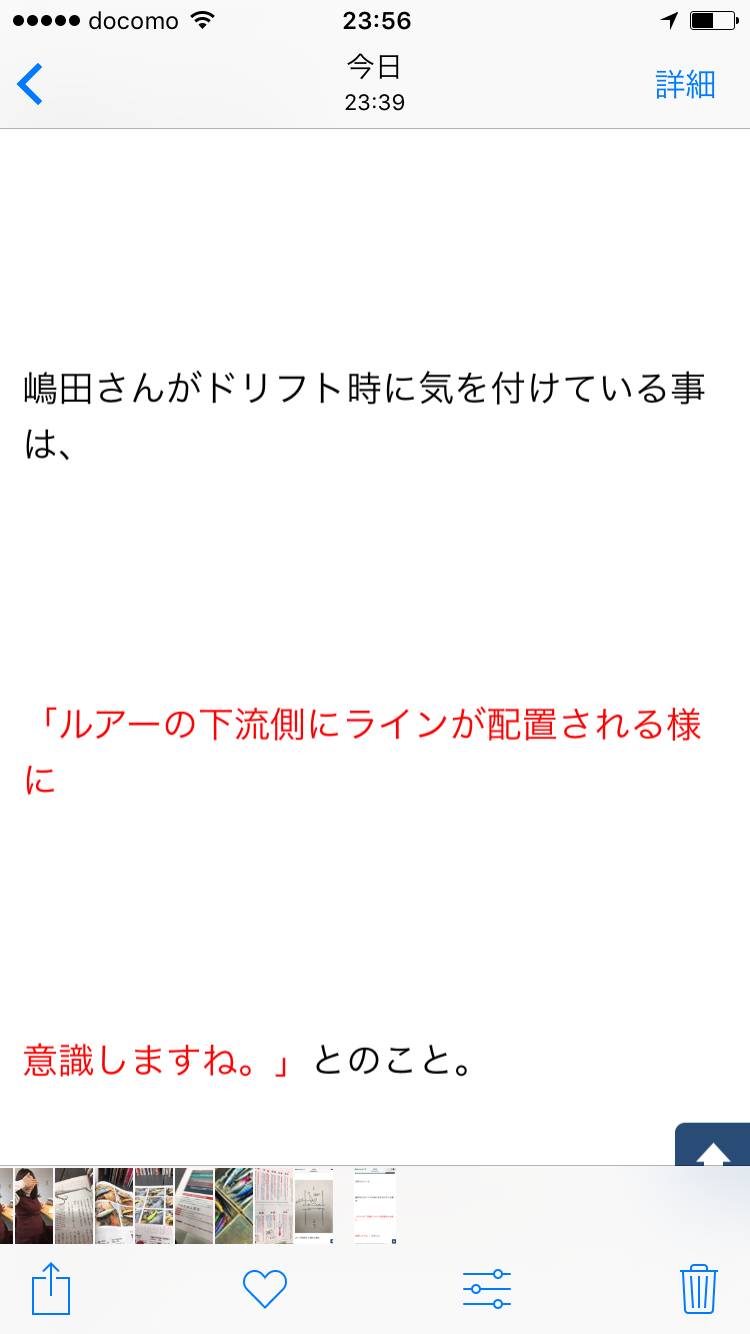Share this photo via the share icon
Image resolution: width=750 pixels, height=1334 pixels.
point(51,1288)
